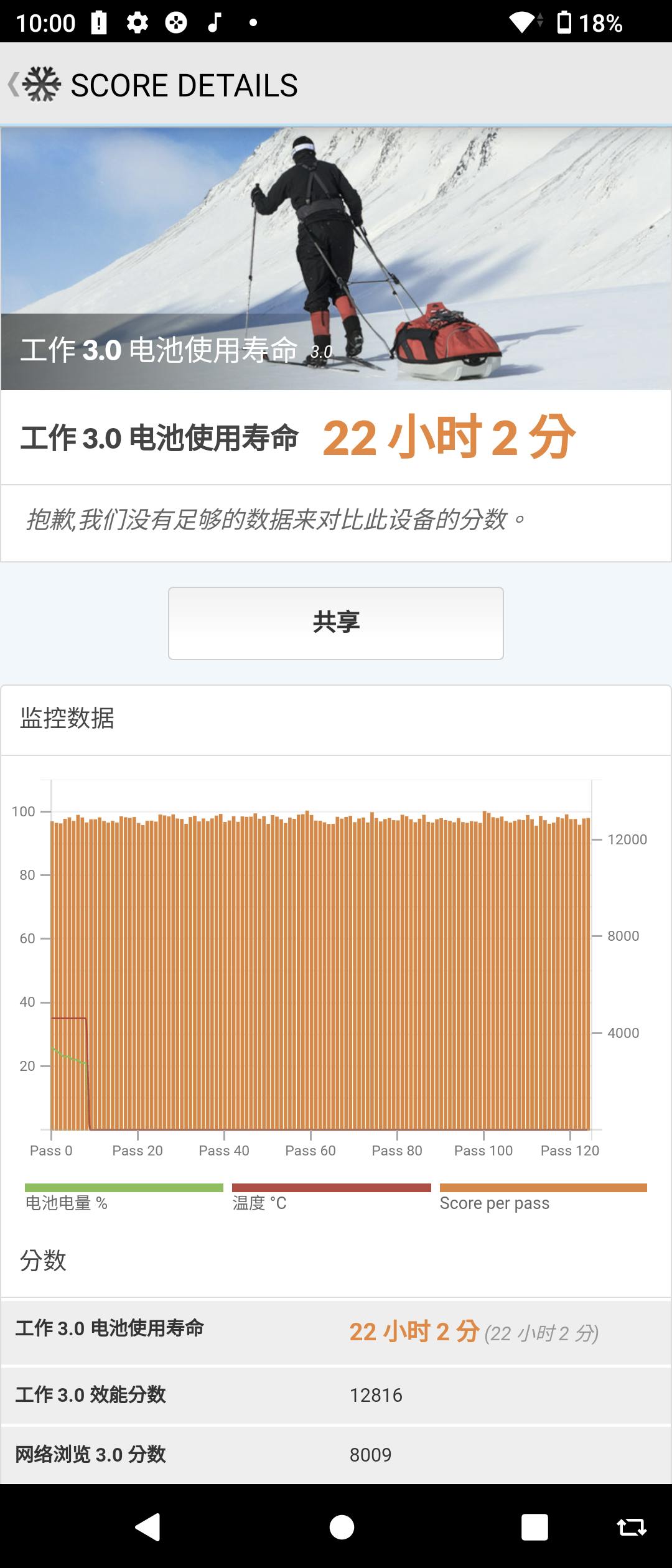Tap the 共享 share button
Image resolution: width=672 pixels, height=1568 pixels.
(336, 623)
